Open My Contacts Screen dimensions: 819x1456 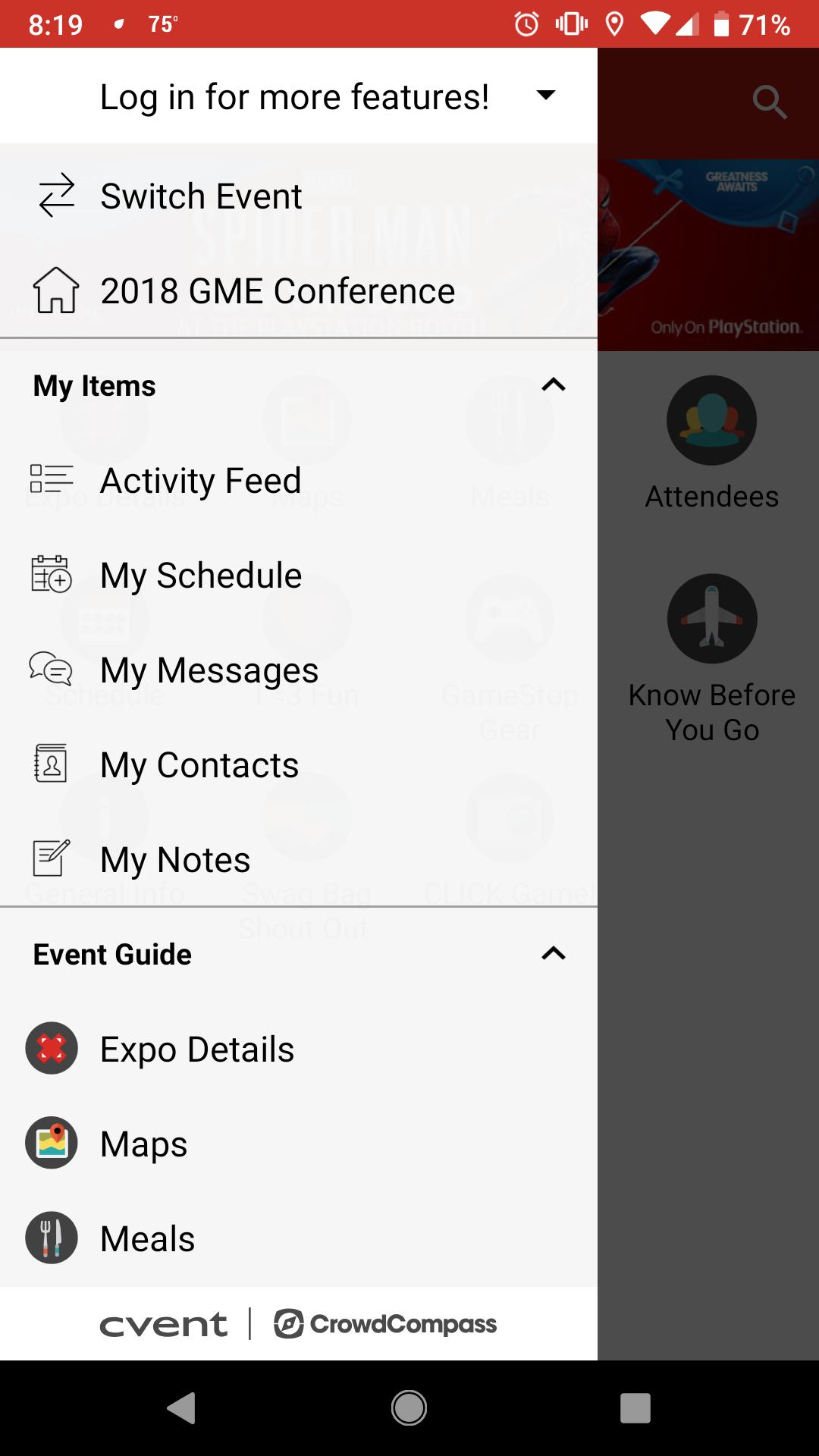point(199,765)
